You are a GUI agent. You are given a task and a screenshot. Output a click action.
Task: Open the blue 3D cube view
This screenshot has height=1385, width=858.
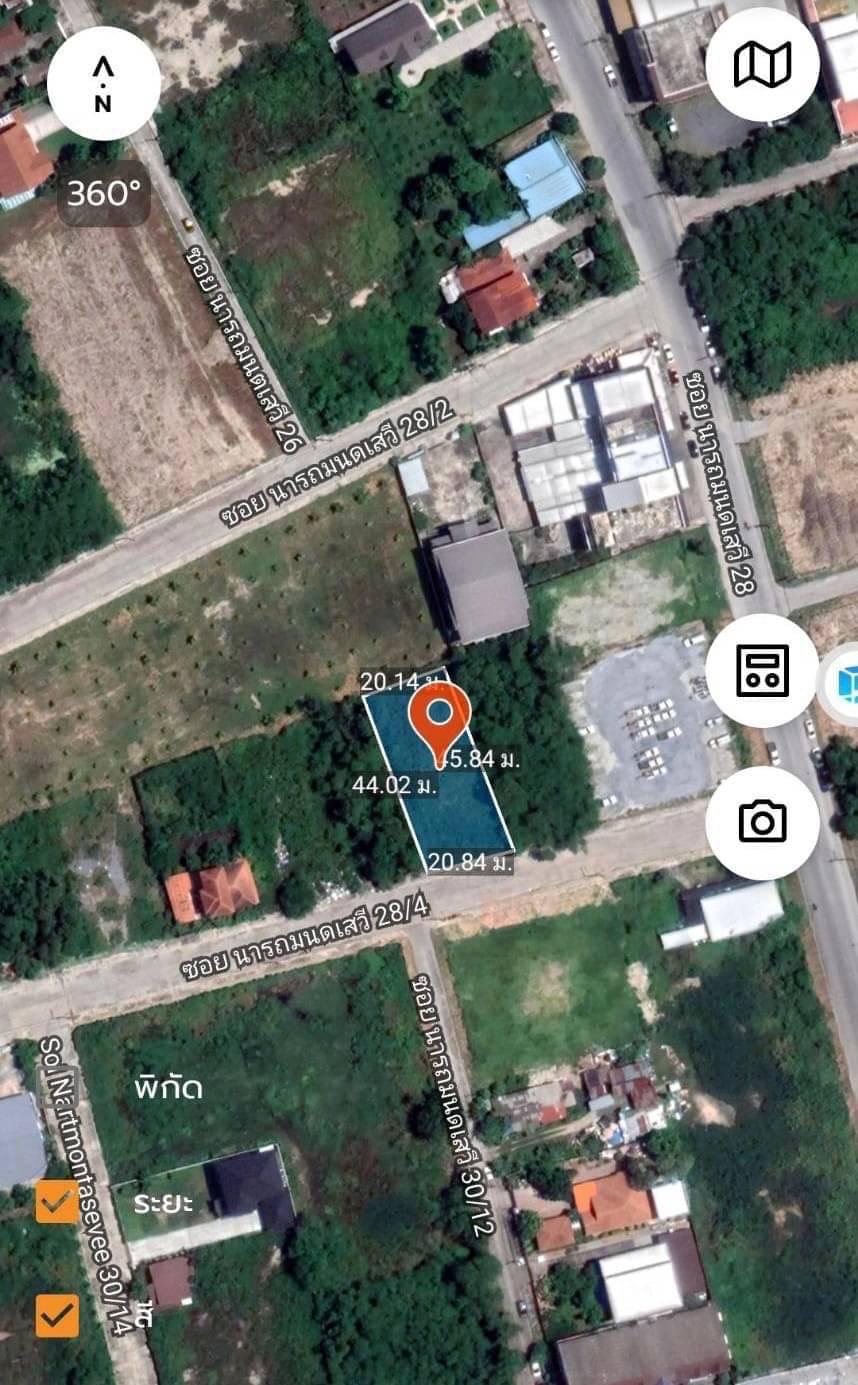(845, 685)
